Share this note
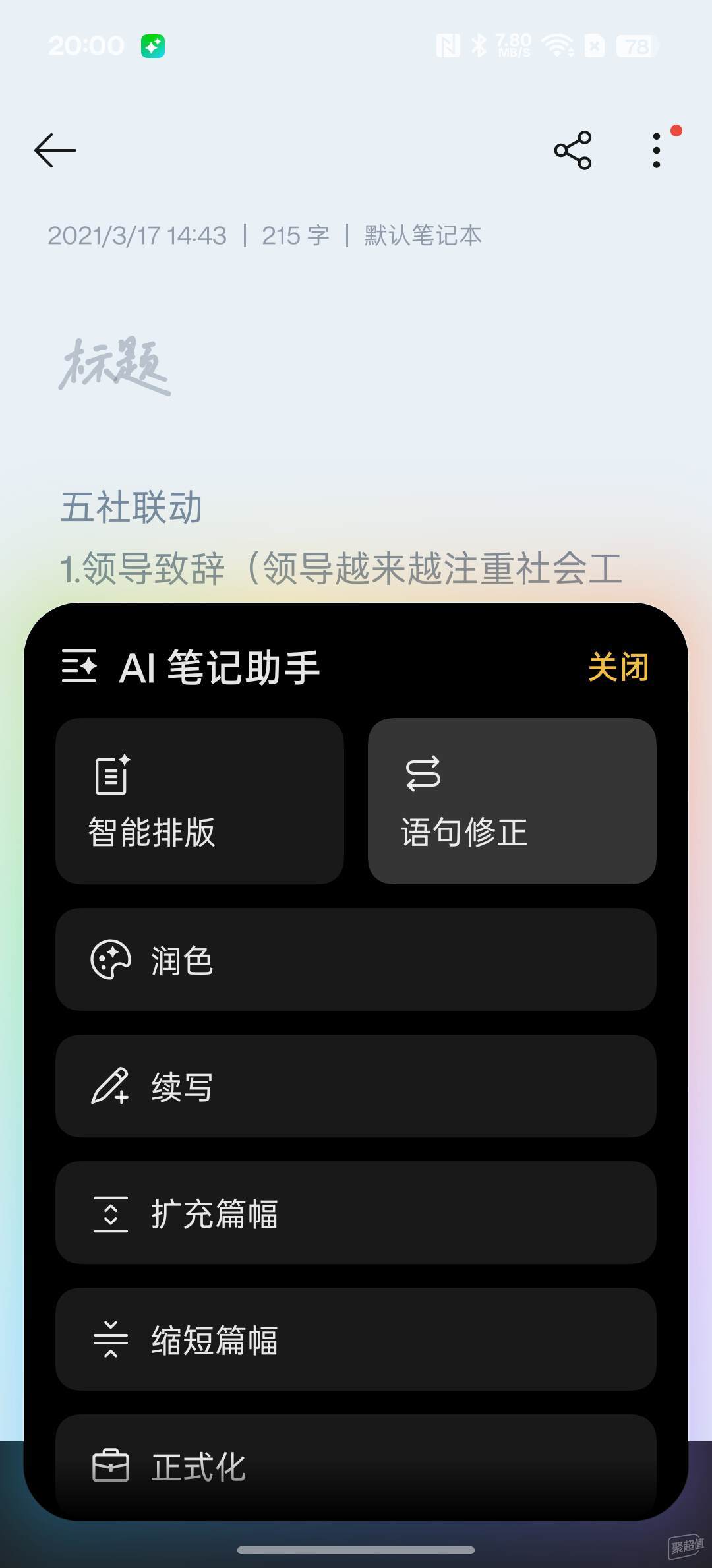The image size is (712, 1568). click(573, 150)
